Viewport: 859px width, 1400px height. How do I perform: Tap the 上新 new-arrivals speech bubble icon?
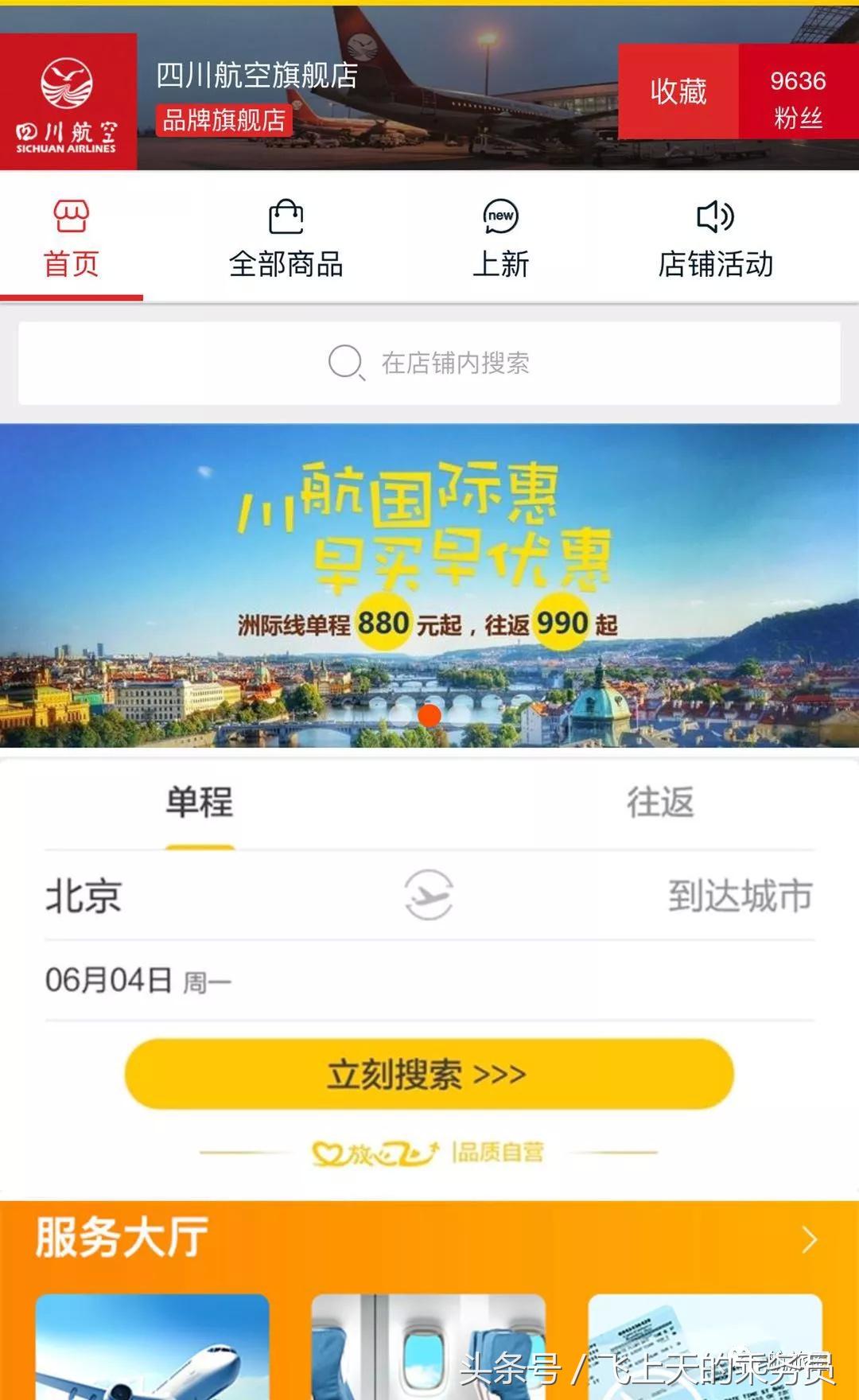499,216
